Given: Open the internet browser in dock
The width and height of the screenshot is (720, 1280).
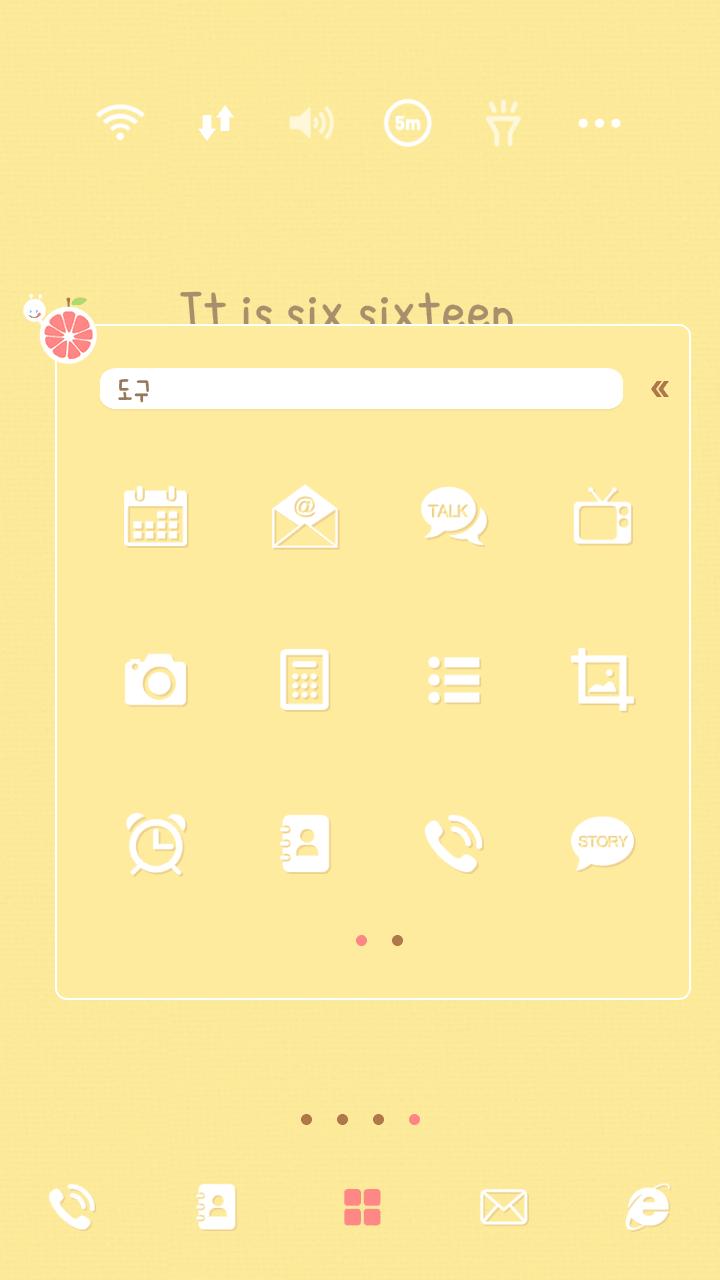Looking at the screenshot, I should click(x=648, y=1207).
